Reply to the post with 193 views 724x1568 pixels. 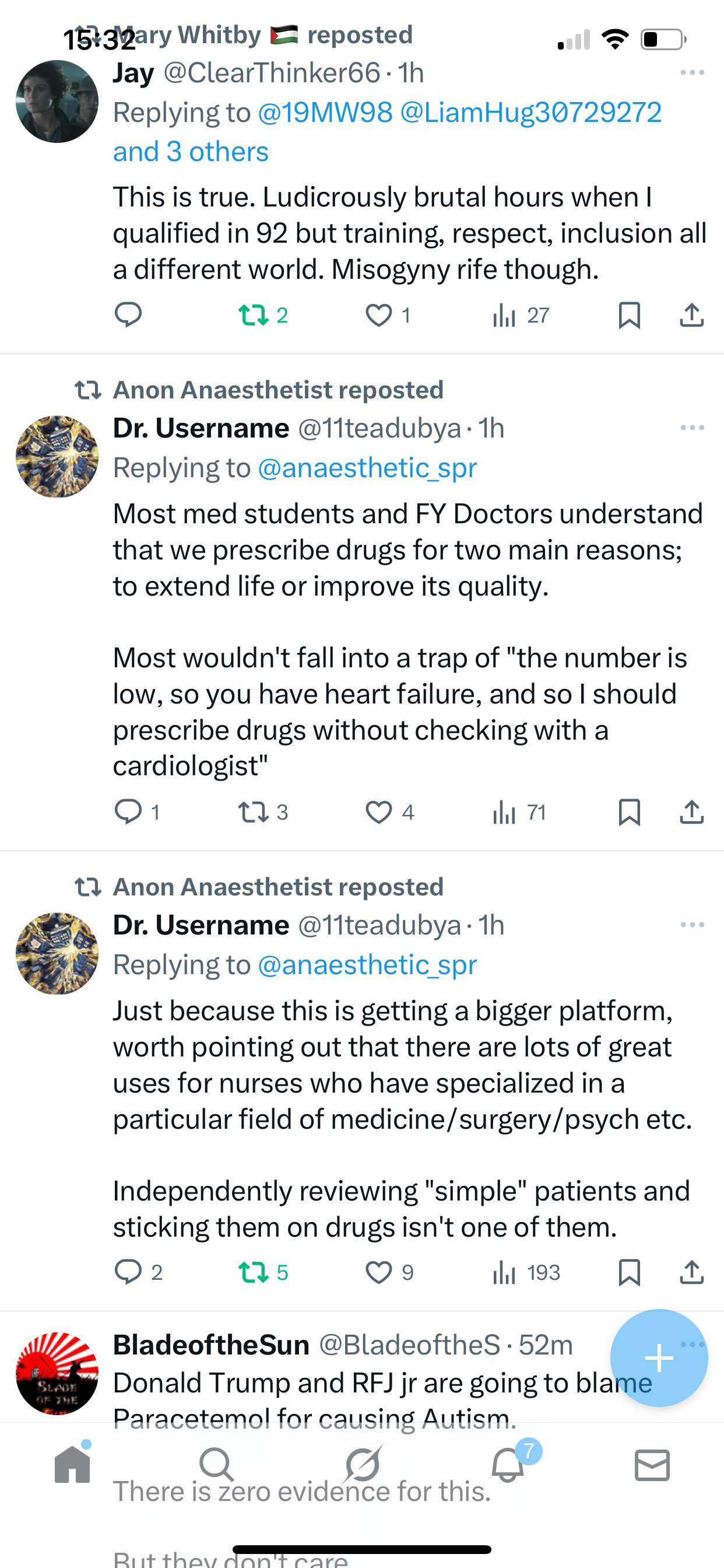[x=128, y=1272]
